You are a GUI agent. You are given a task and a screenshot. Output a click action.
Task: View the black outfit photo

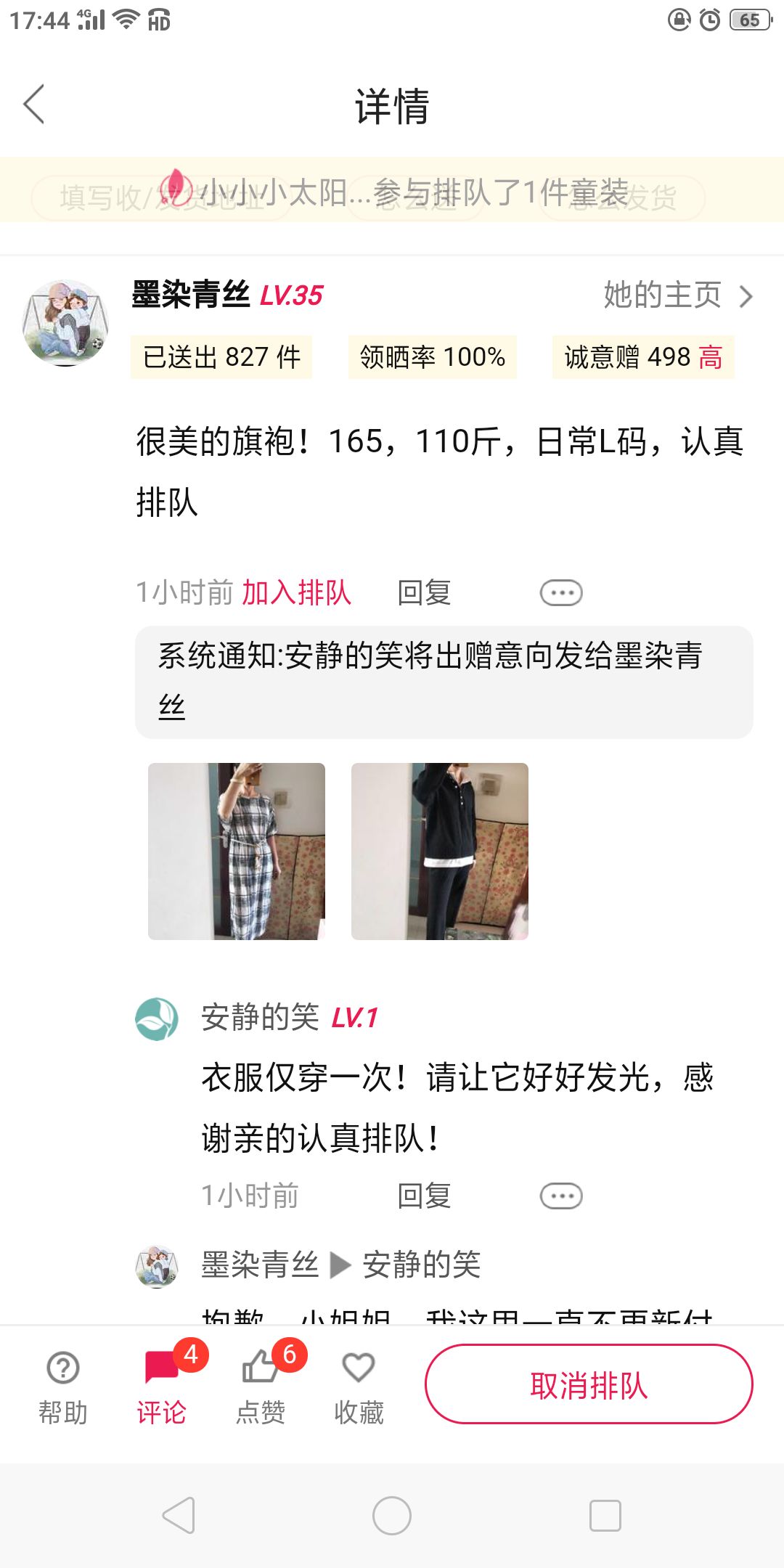tap(440, 852)
